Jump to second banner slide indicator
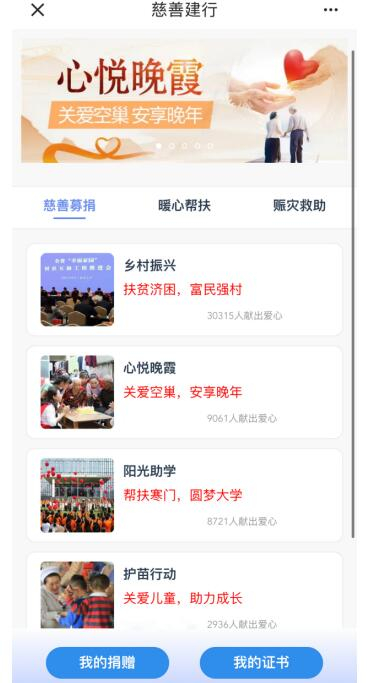Viewport: 367px width, 683px height. (x=172, y=146)
